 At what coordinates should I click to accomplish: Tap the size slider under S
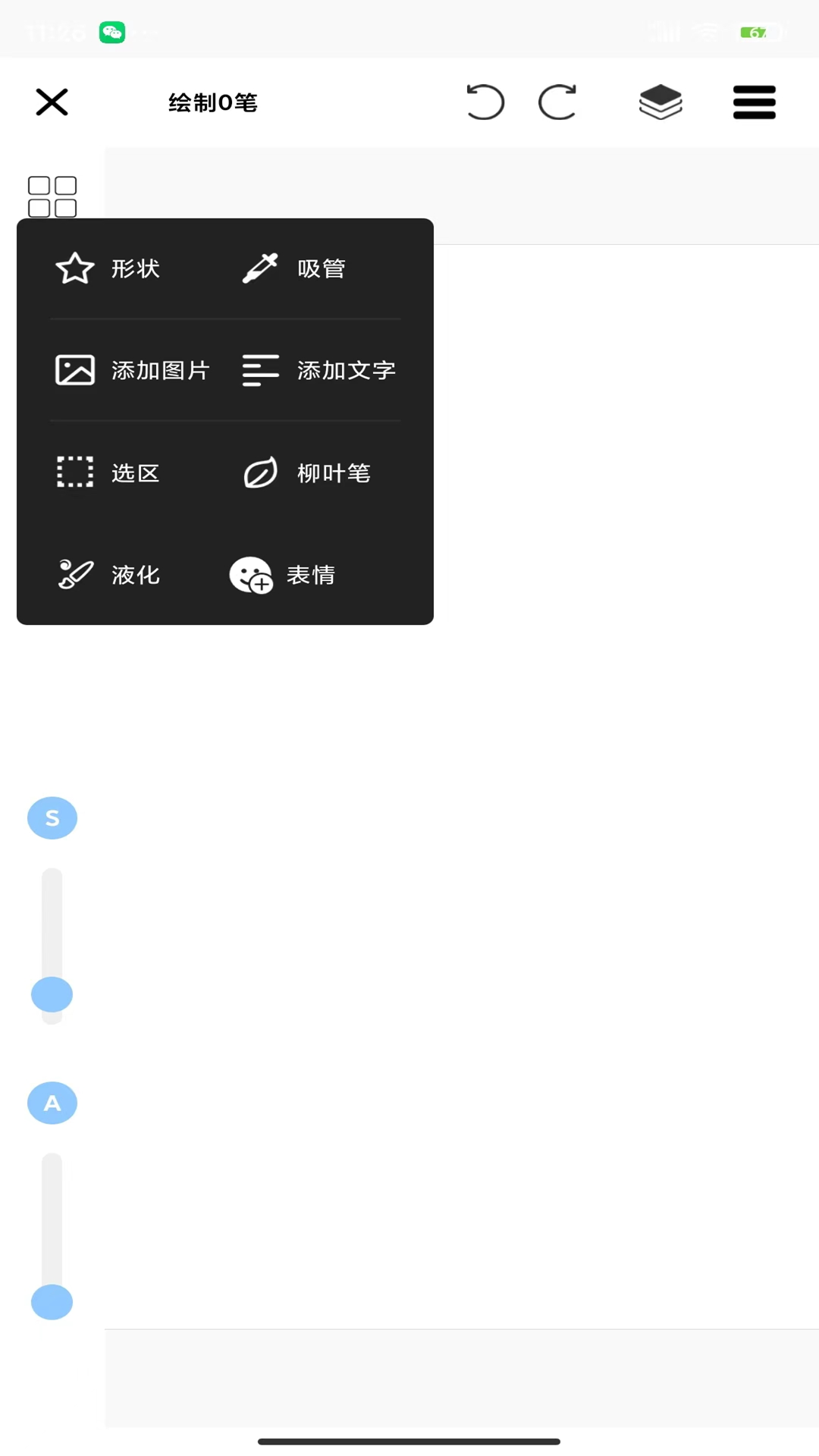[x=52, y=994]
